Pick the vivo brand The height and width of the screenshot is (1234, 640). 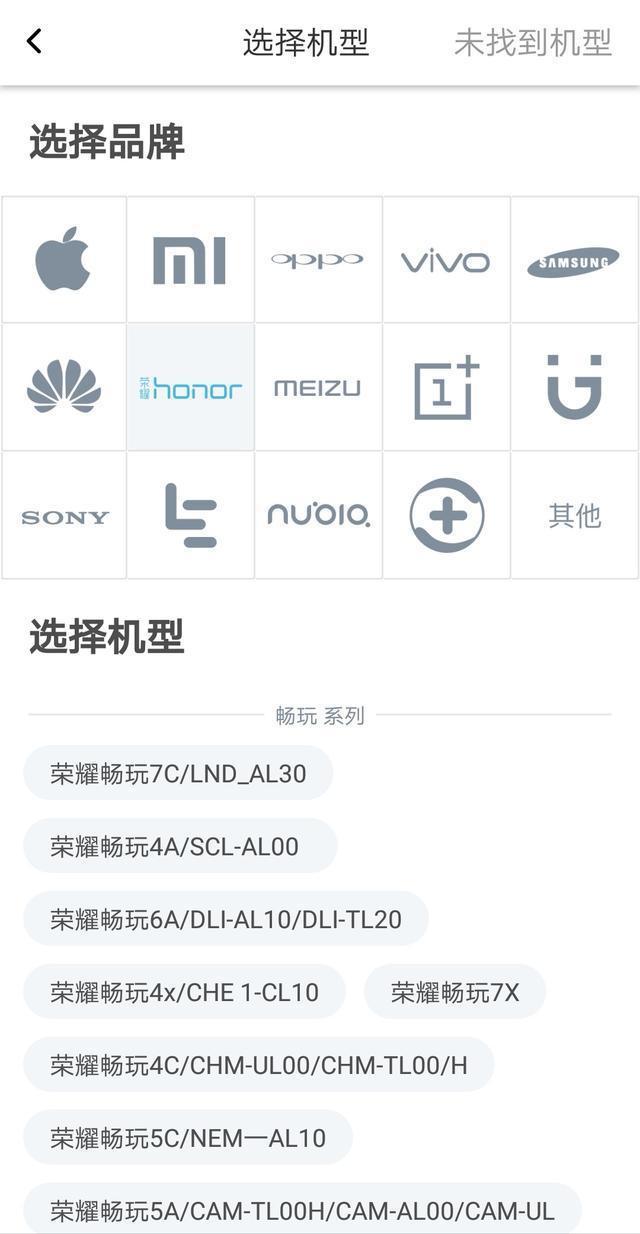(x=446, y=260)
